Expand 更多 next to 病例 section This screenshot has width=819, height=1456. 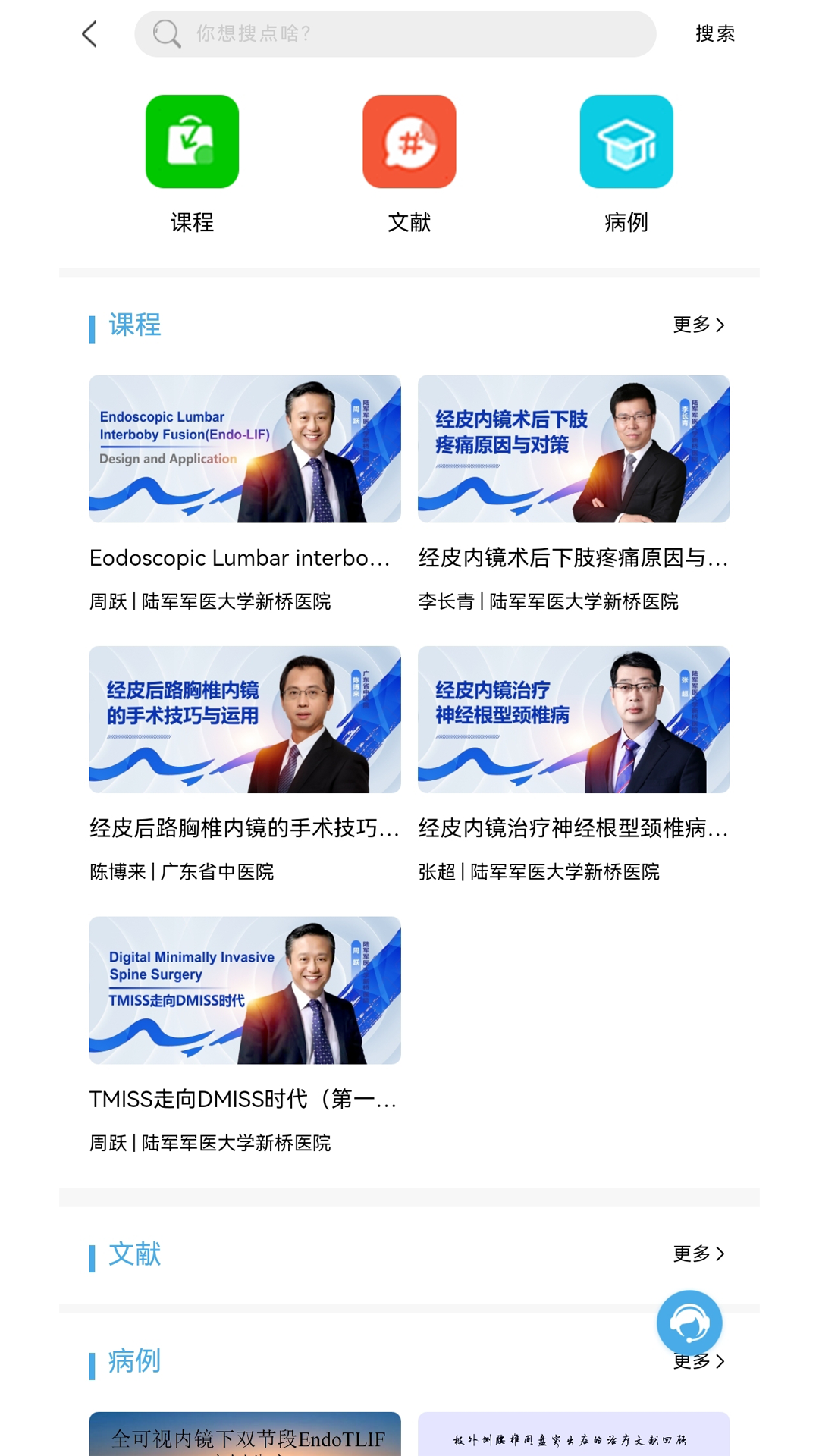tap(696, 1361)
